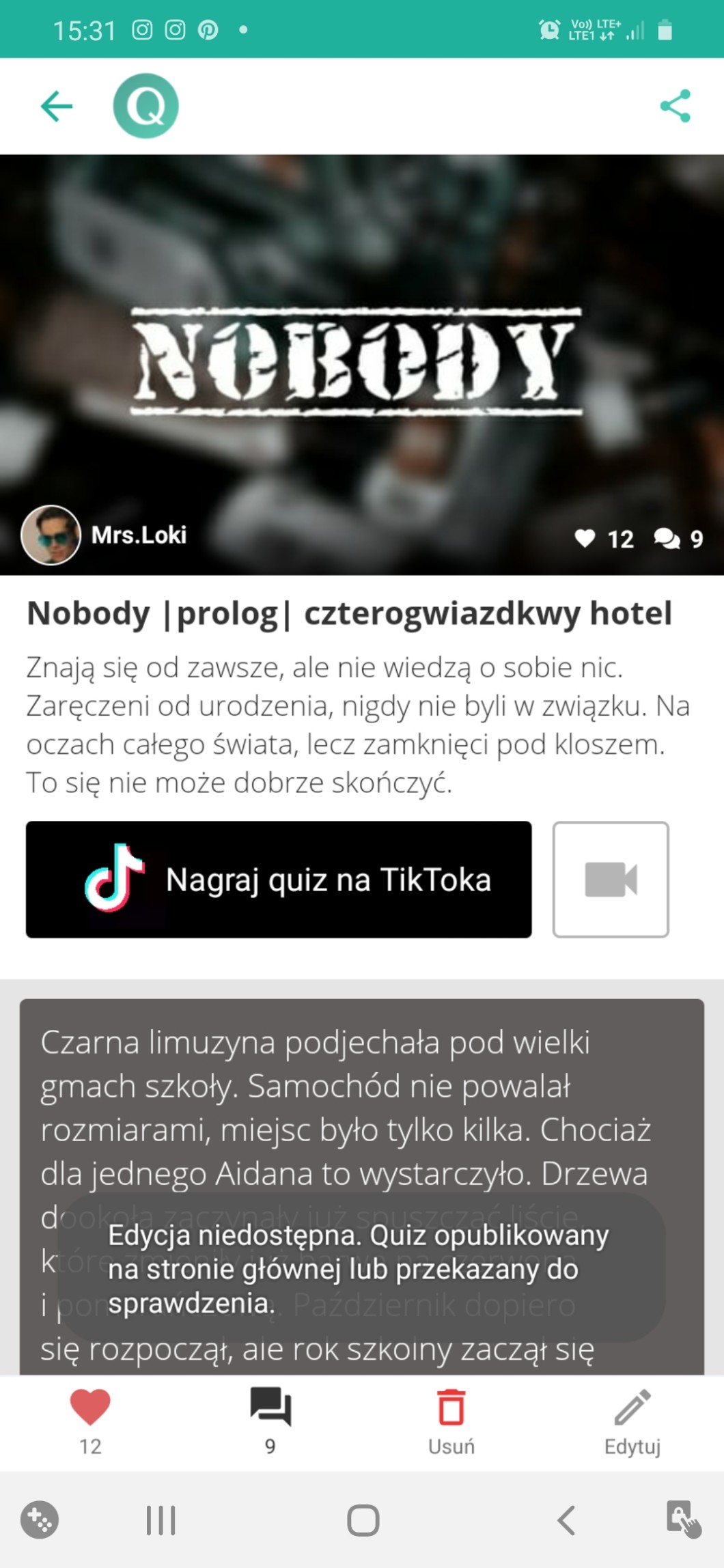Go back using the top arrow
Screen dimensions: 724x1568
[x=57, y=106]
